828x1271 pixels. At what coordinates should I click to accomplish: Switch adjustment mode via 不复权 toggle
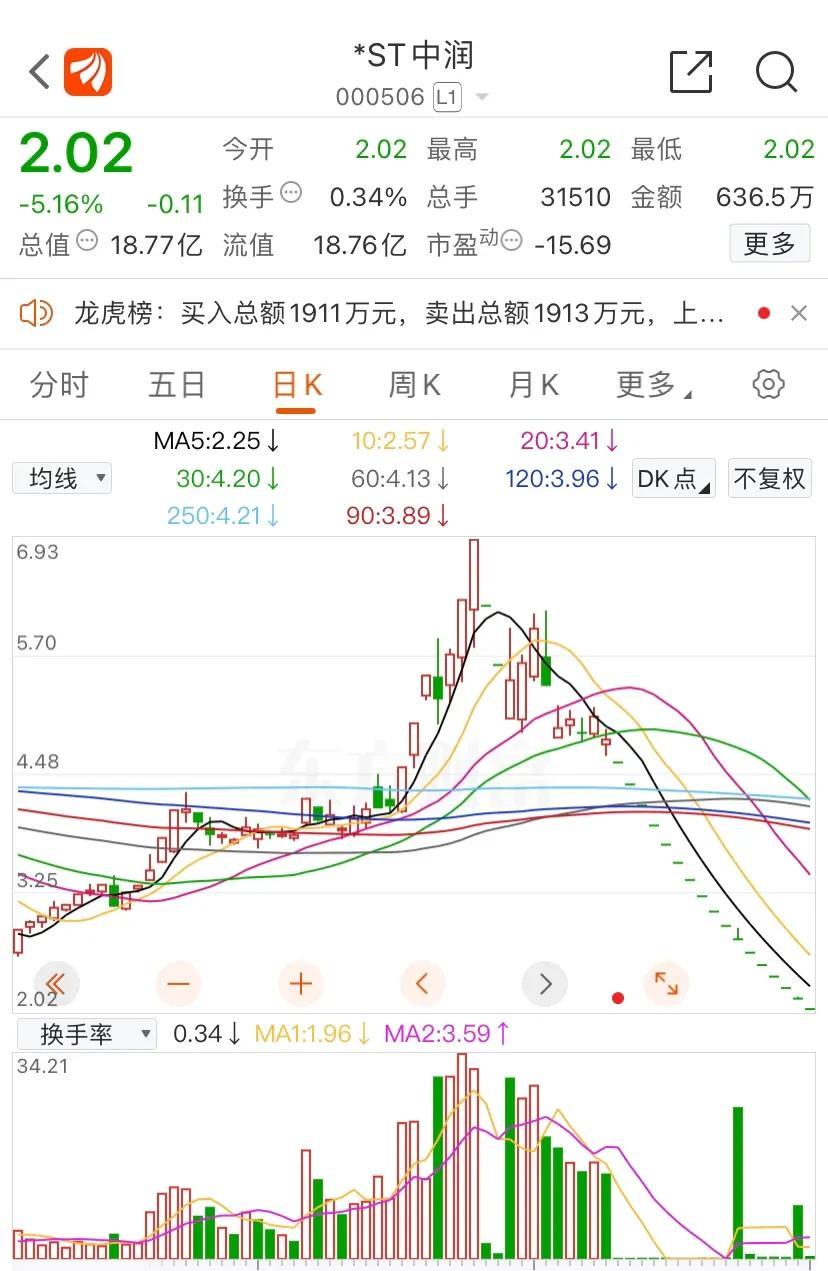[x=770, y=478]
